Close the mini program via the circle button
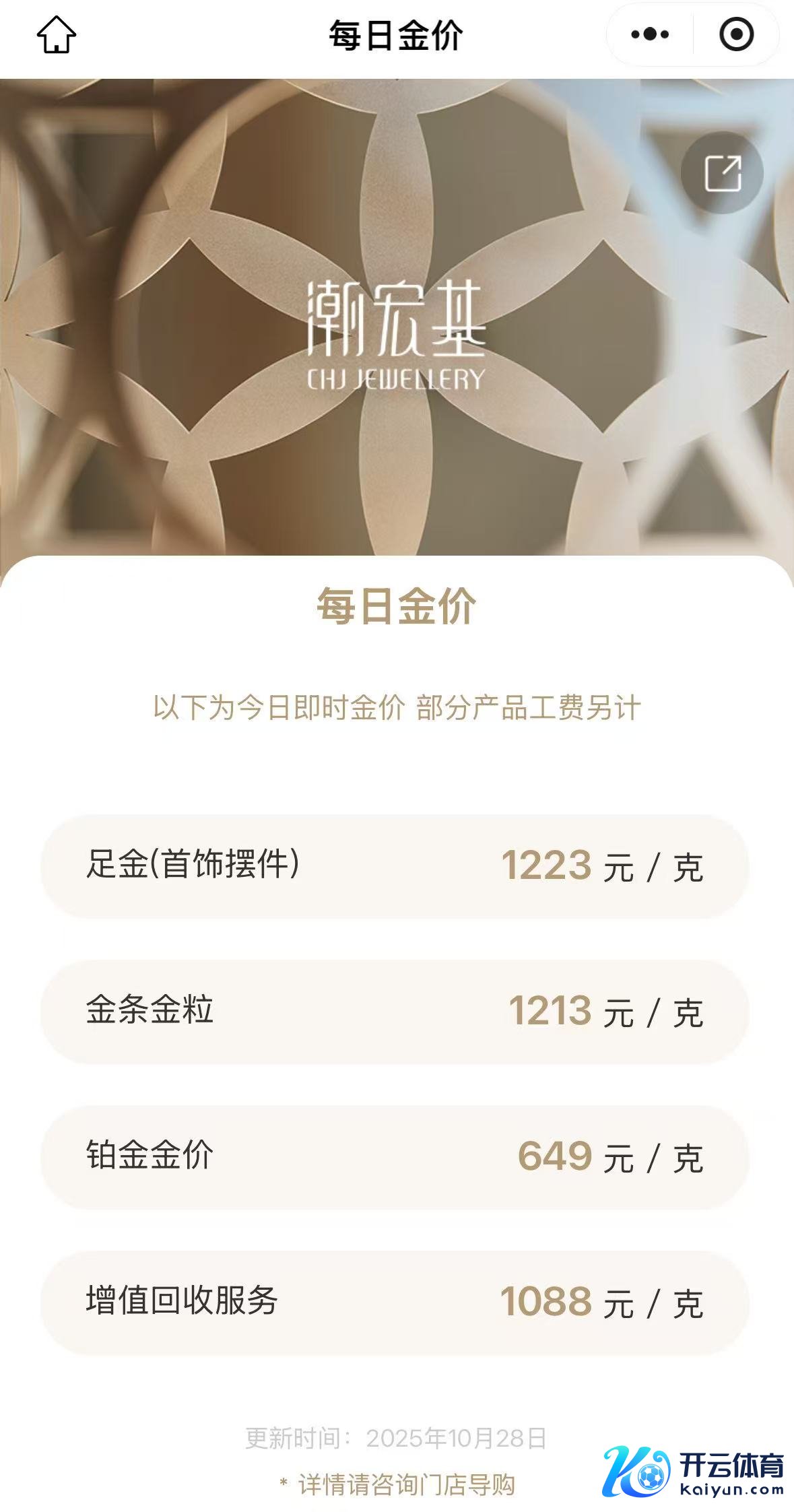The height and width of the screenshot is (1512, 794). (736, 34)
